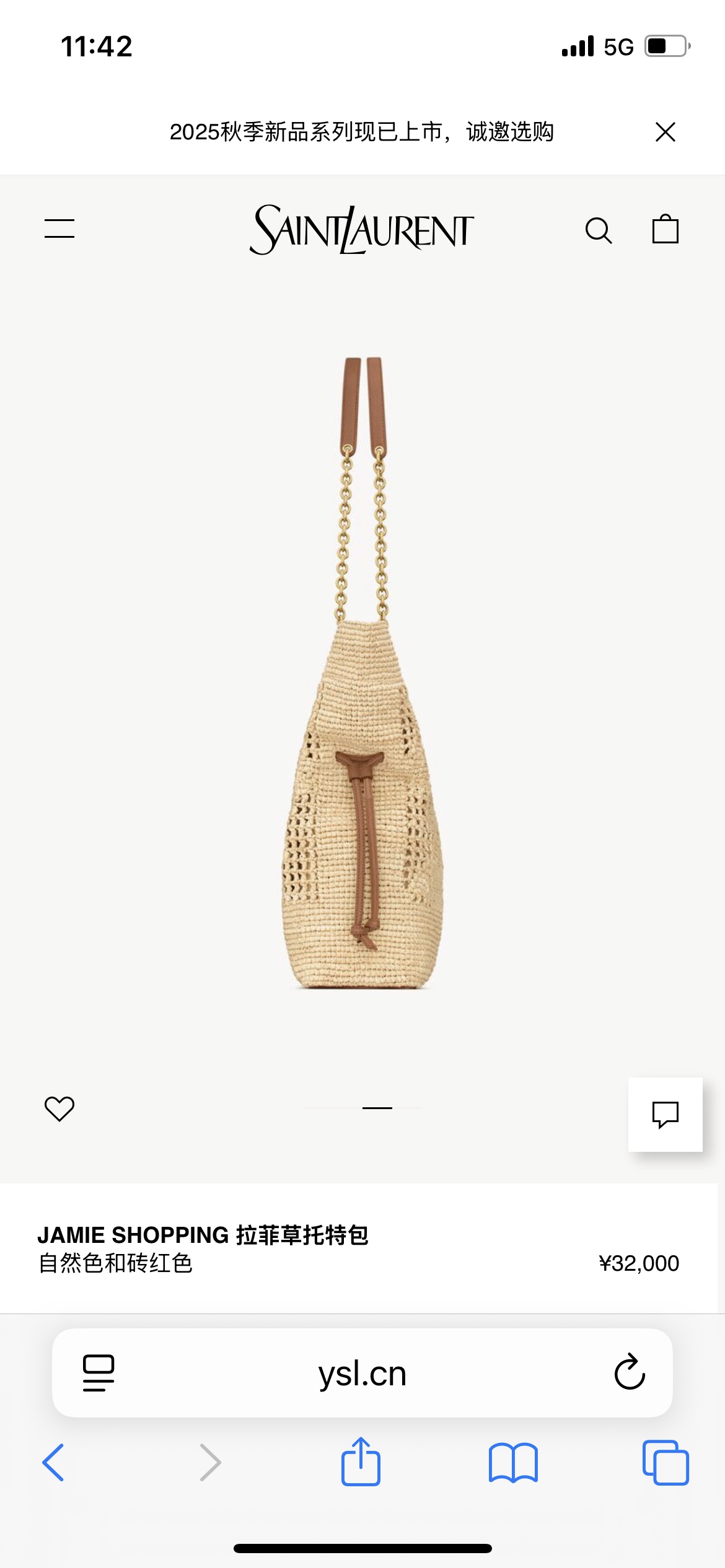Open the hamburger navigation menu

point(59,229)
